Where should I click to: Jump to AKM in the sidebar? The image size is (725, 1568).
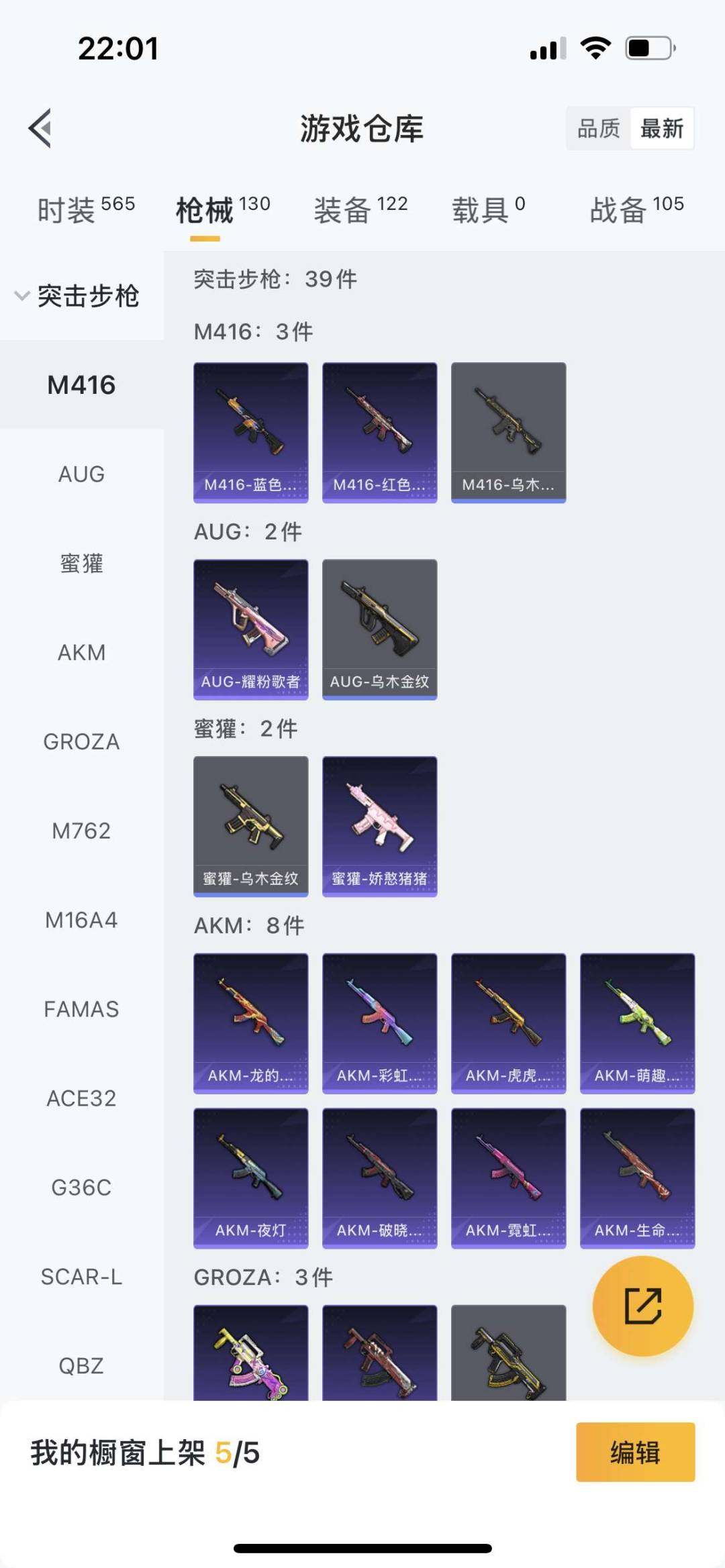(81, 652)
